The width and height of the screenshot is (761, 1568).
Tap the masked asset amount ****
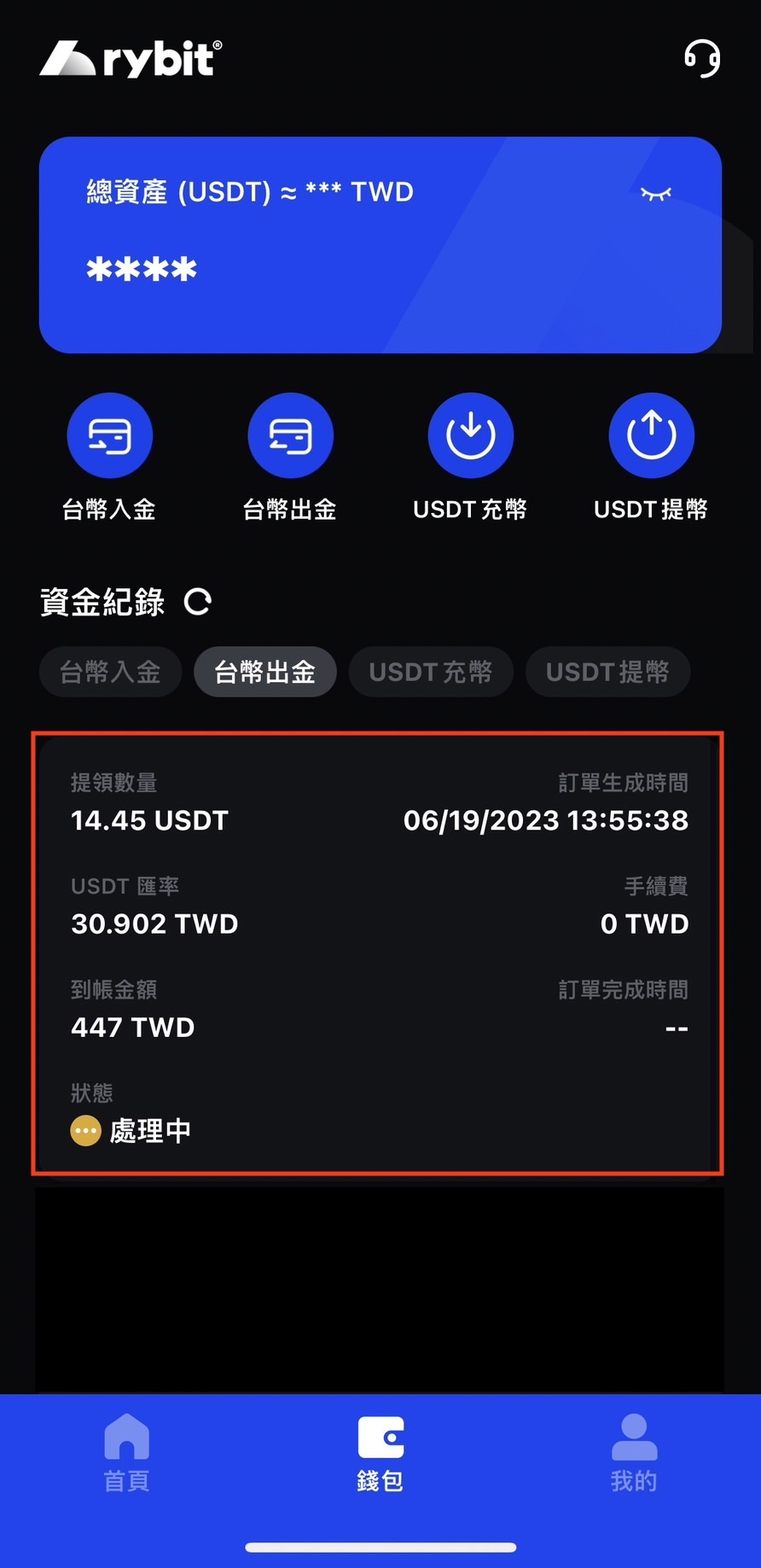[142, 270]
